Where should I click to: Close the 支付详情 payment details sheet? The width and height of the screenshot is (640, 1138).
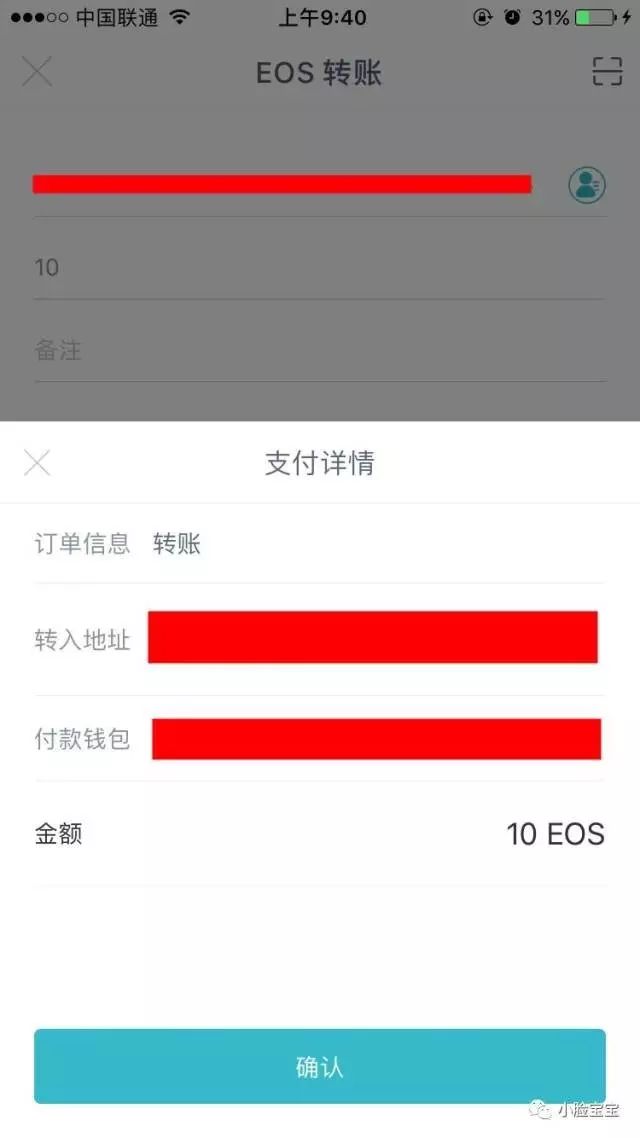pyautogui.click(x=37, y=462)
